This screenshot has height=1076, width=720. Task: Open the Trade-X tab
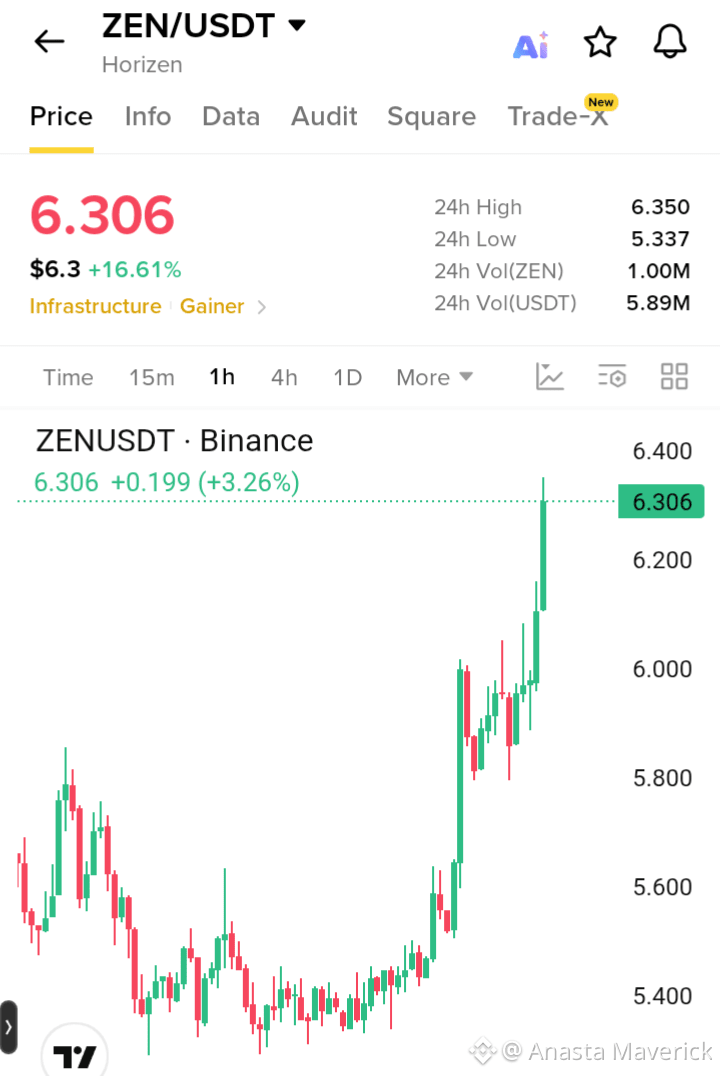(558, 116)
